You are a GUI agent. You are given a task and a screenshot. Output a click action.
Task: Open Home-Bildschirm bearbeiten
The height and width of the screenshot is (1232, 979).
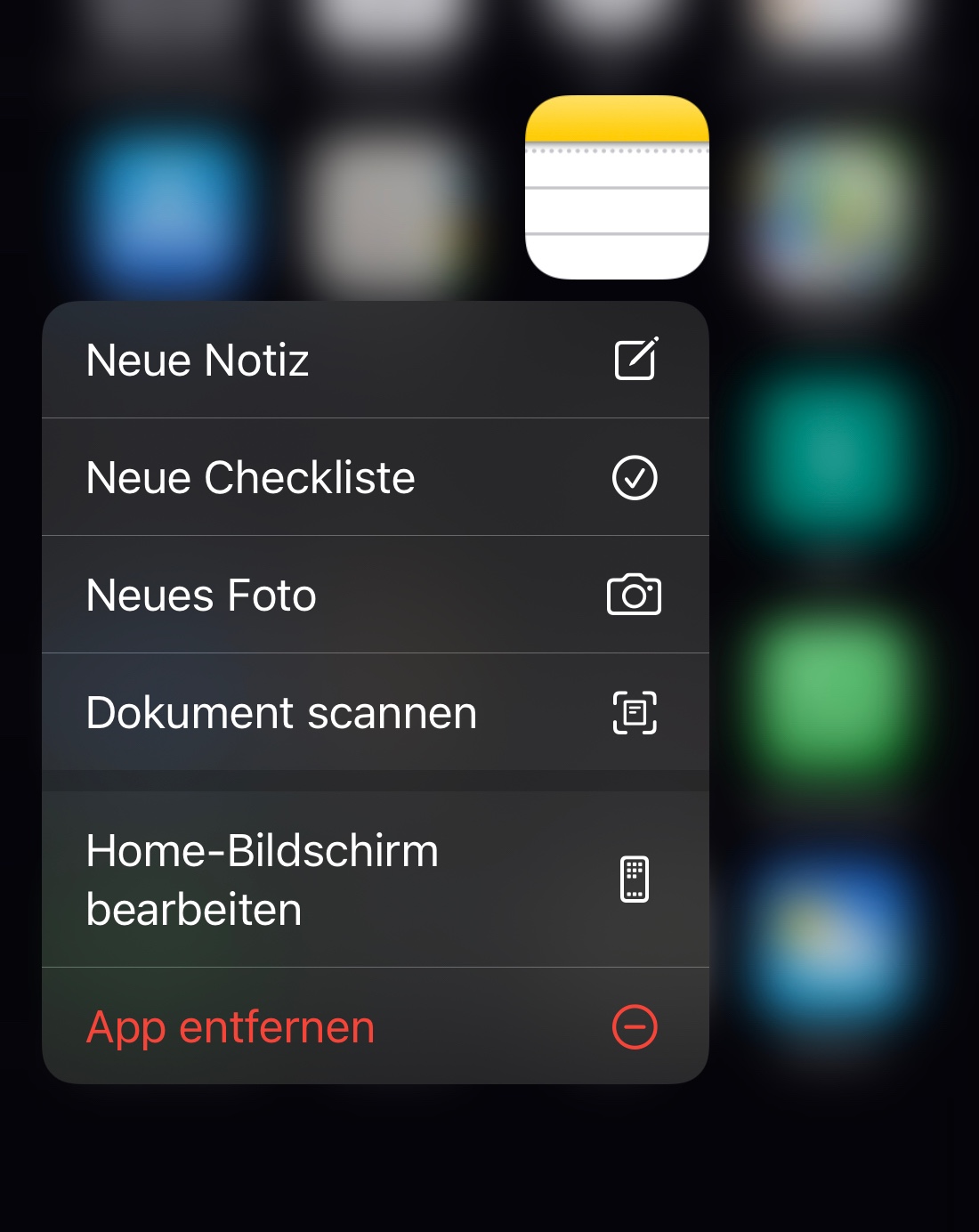coord(374,879)
